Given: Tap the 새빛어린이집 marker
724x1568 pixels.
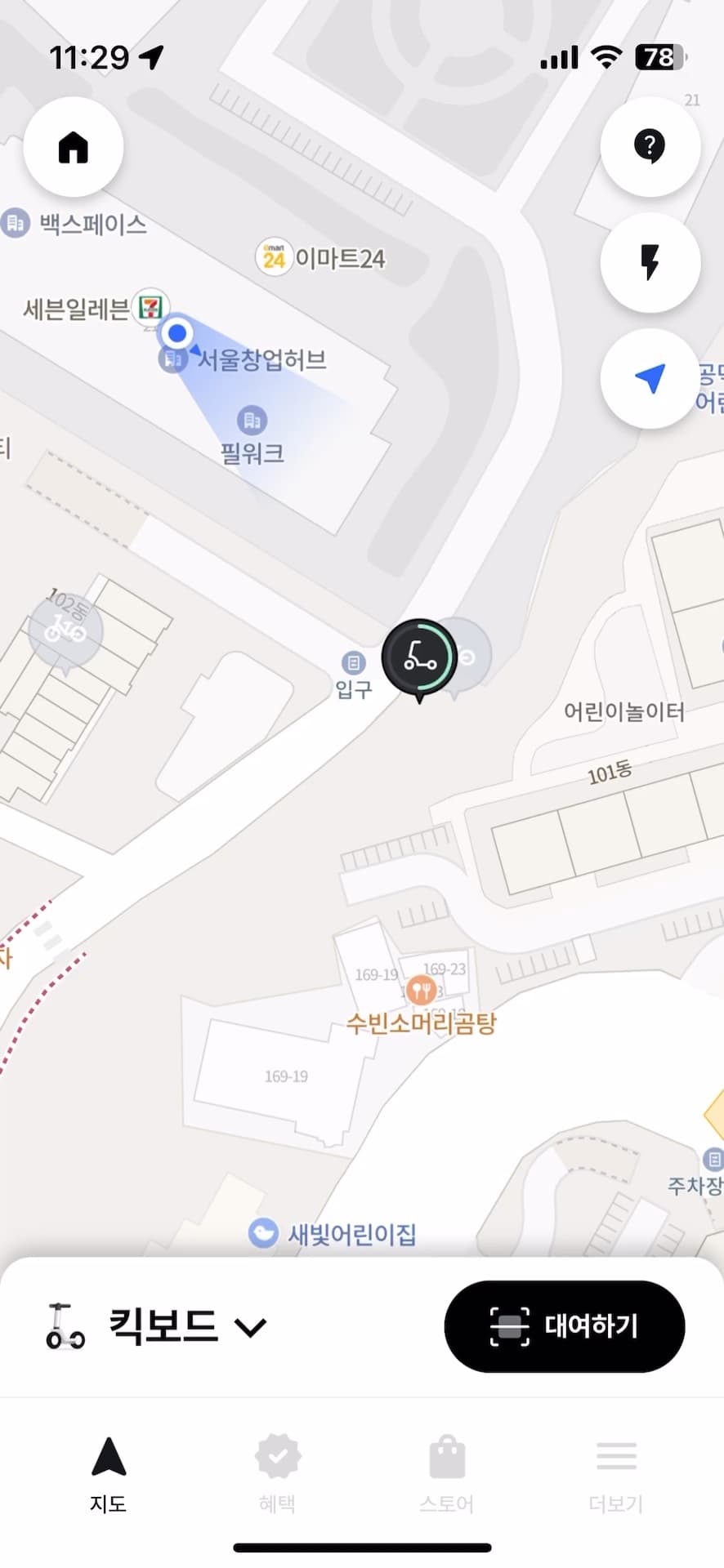Looking at the screenshot, I should (x=263, y=1233).
